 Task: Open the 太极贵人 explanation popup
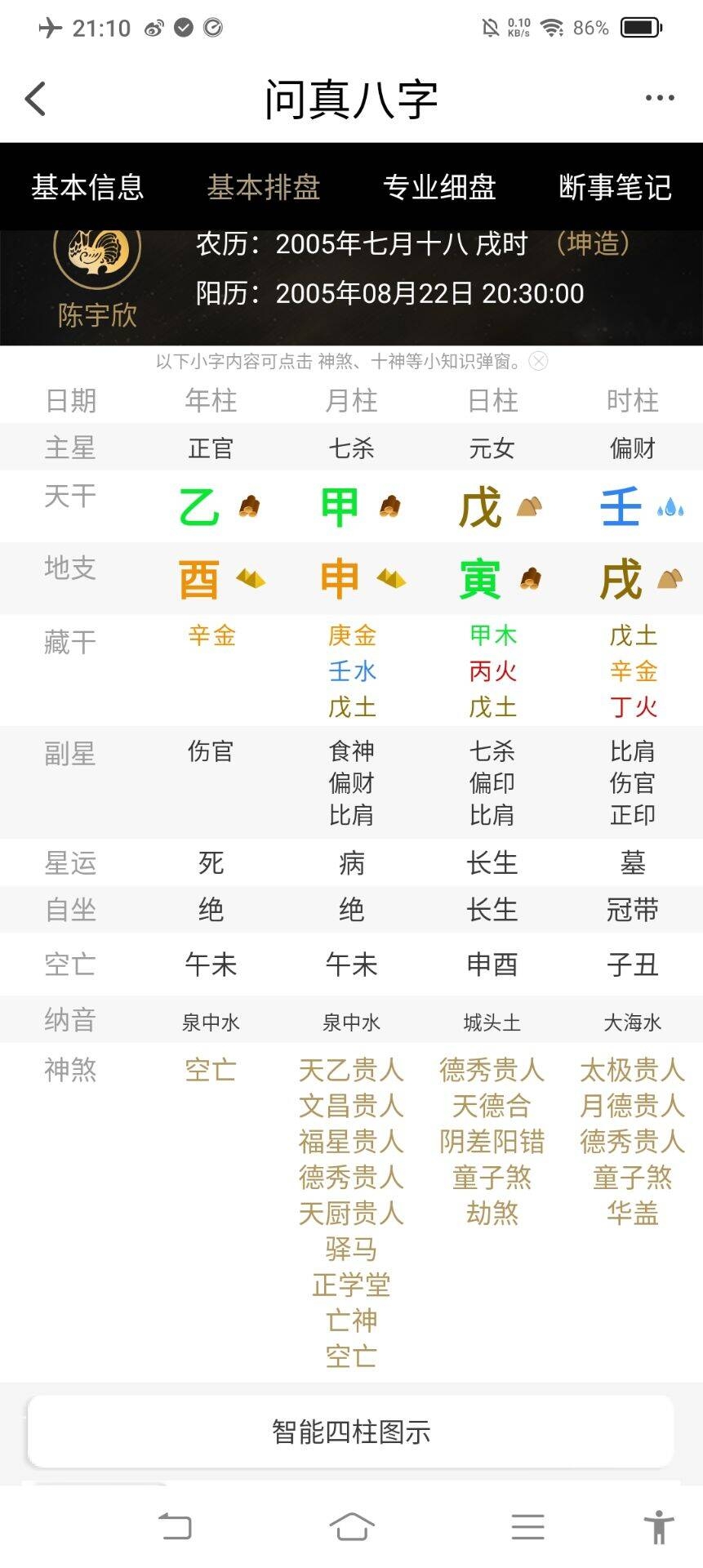click(632, 1069)
